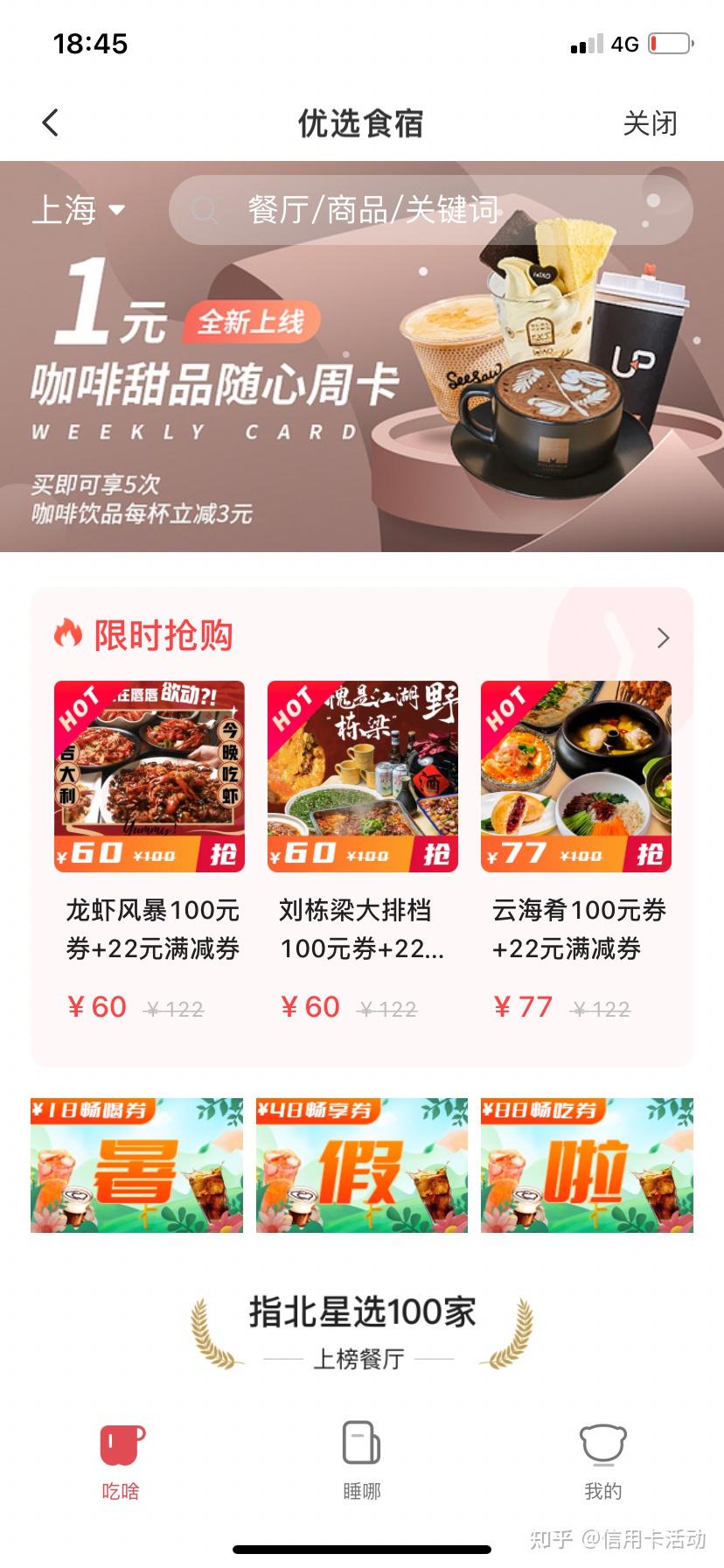724x1568 pixels.
Task: Switch to the 吃啥 tab
Action: [x=121, y=1461]
